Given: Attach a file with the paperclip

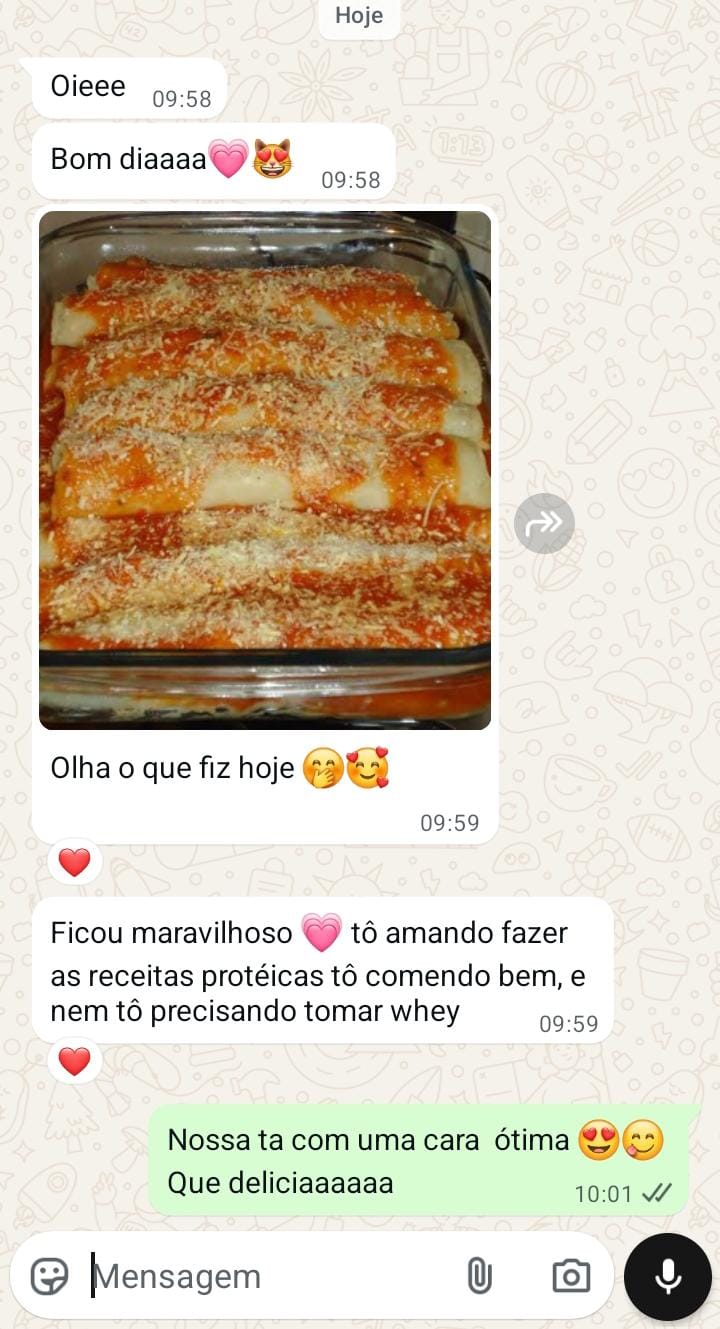Looking at the screenshot, I should coord(479,1276).
